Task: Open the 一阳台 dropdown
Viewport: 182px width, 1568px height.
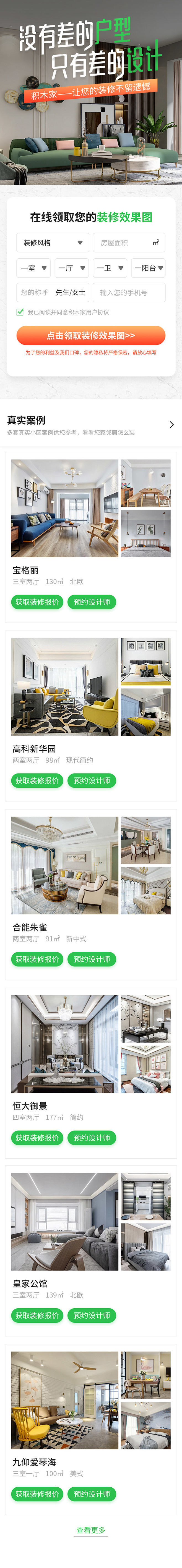Action: coord(148,268)
